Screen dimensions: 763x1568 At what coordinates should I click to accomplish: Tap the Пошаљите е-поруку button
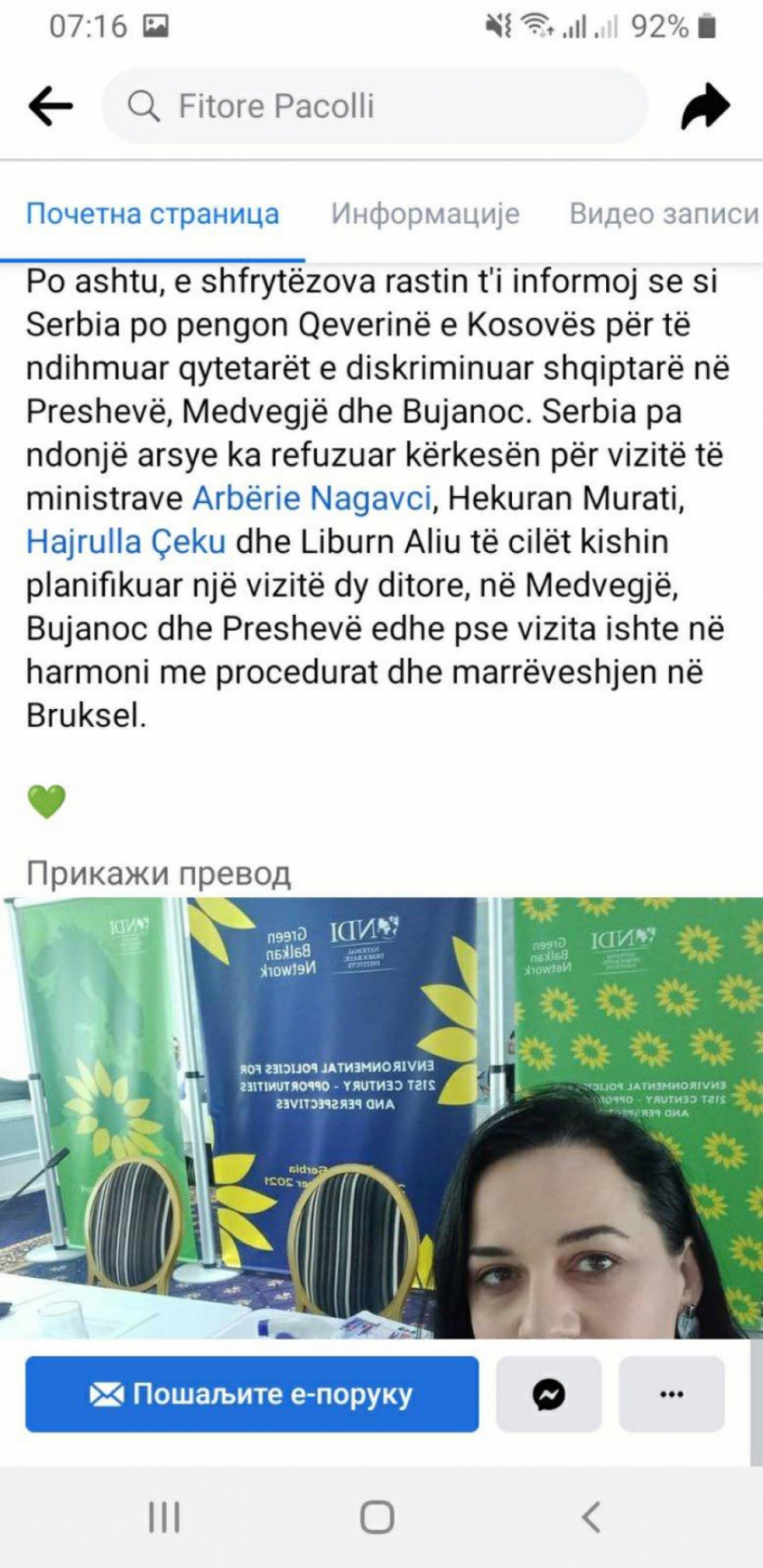(x=252, y=1393)
